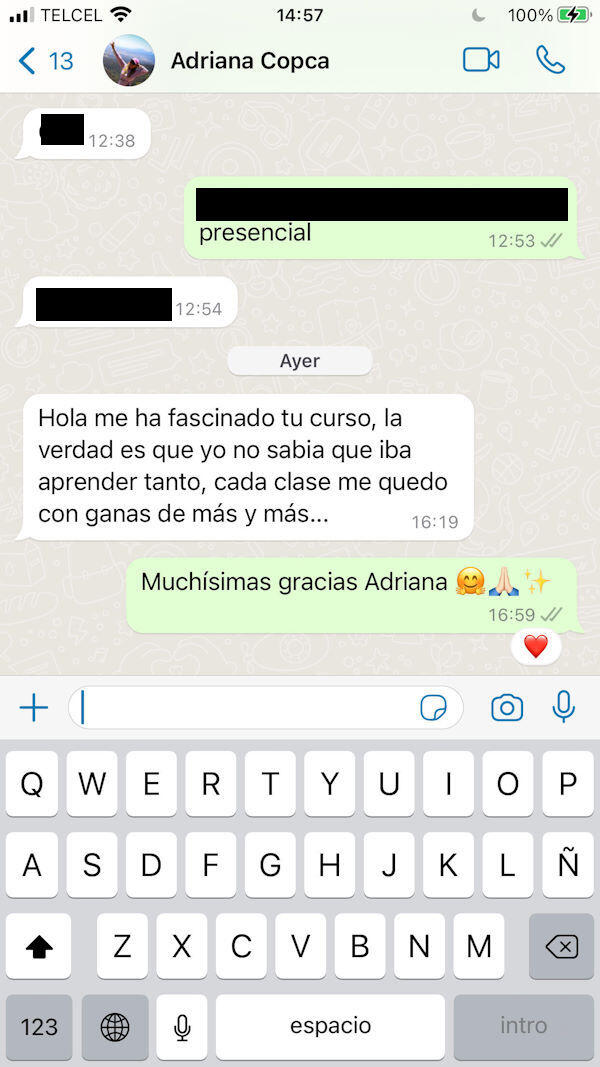Open the camera to send a photo
The height and width of the screenshot is (1067, 600).
[x=507, y=709]
